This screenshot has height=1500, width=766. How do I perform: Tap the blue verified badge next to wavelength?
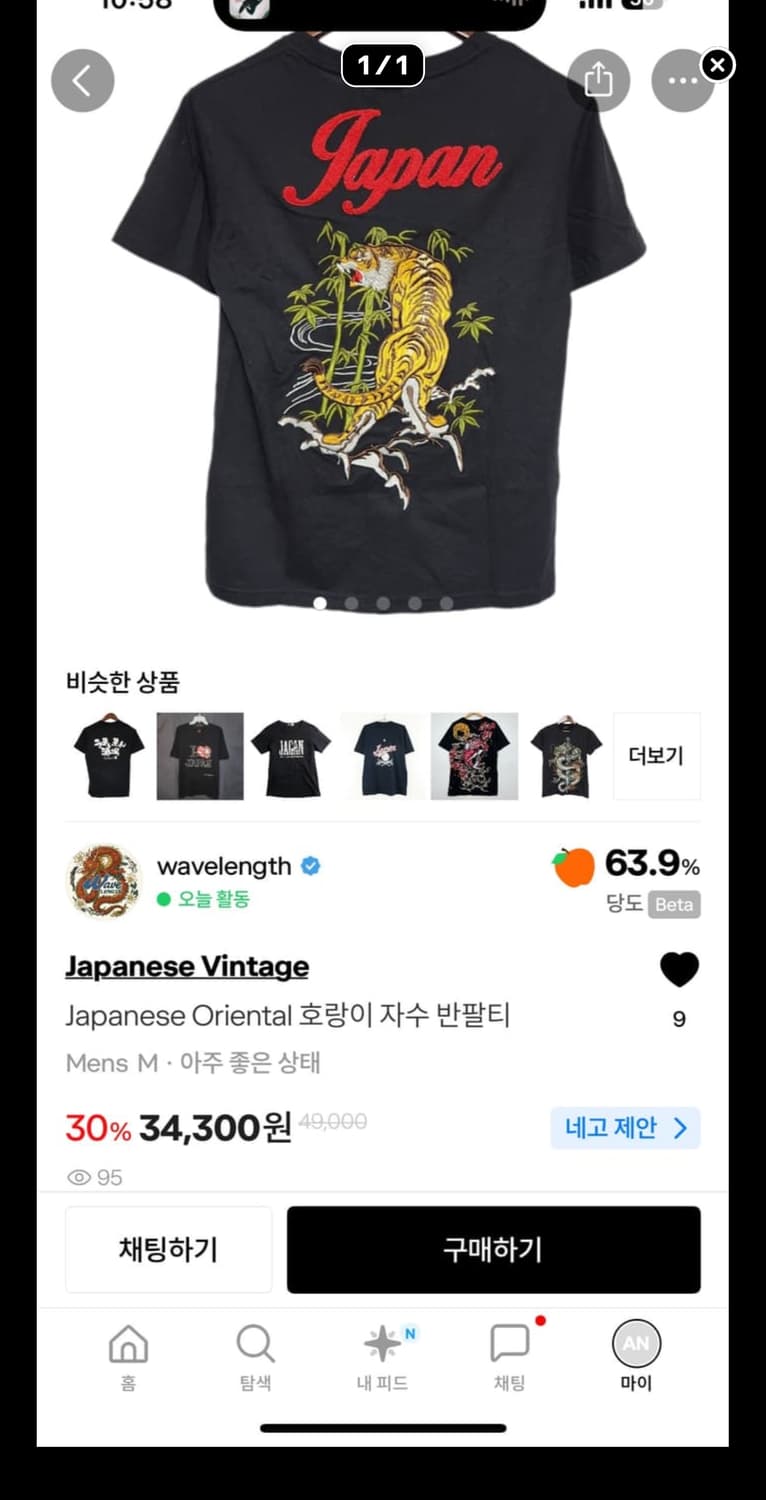tap(311, 867)
